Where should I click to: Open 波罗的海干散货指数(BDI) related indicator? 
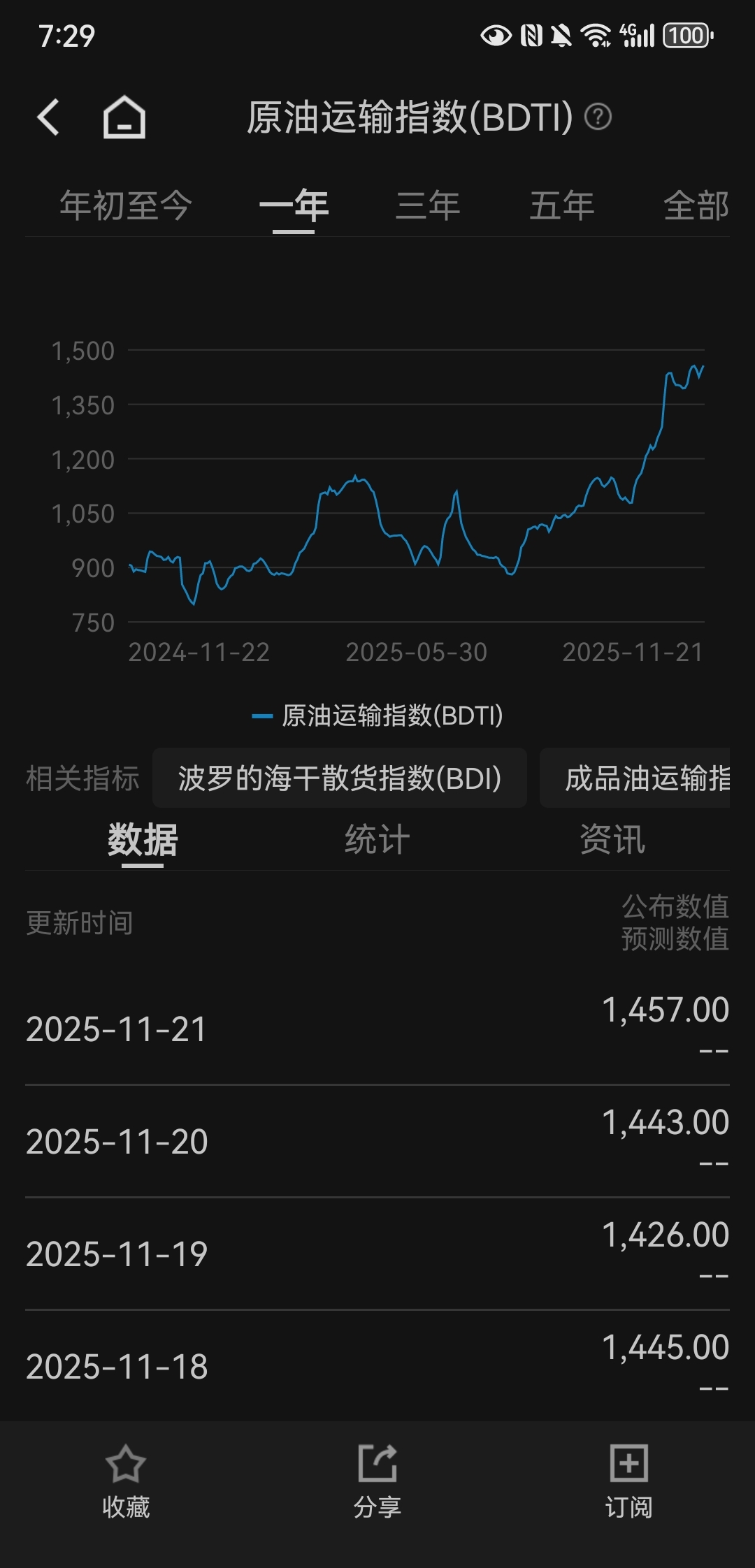[340, 778]
